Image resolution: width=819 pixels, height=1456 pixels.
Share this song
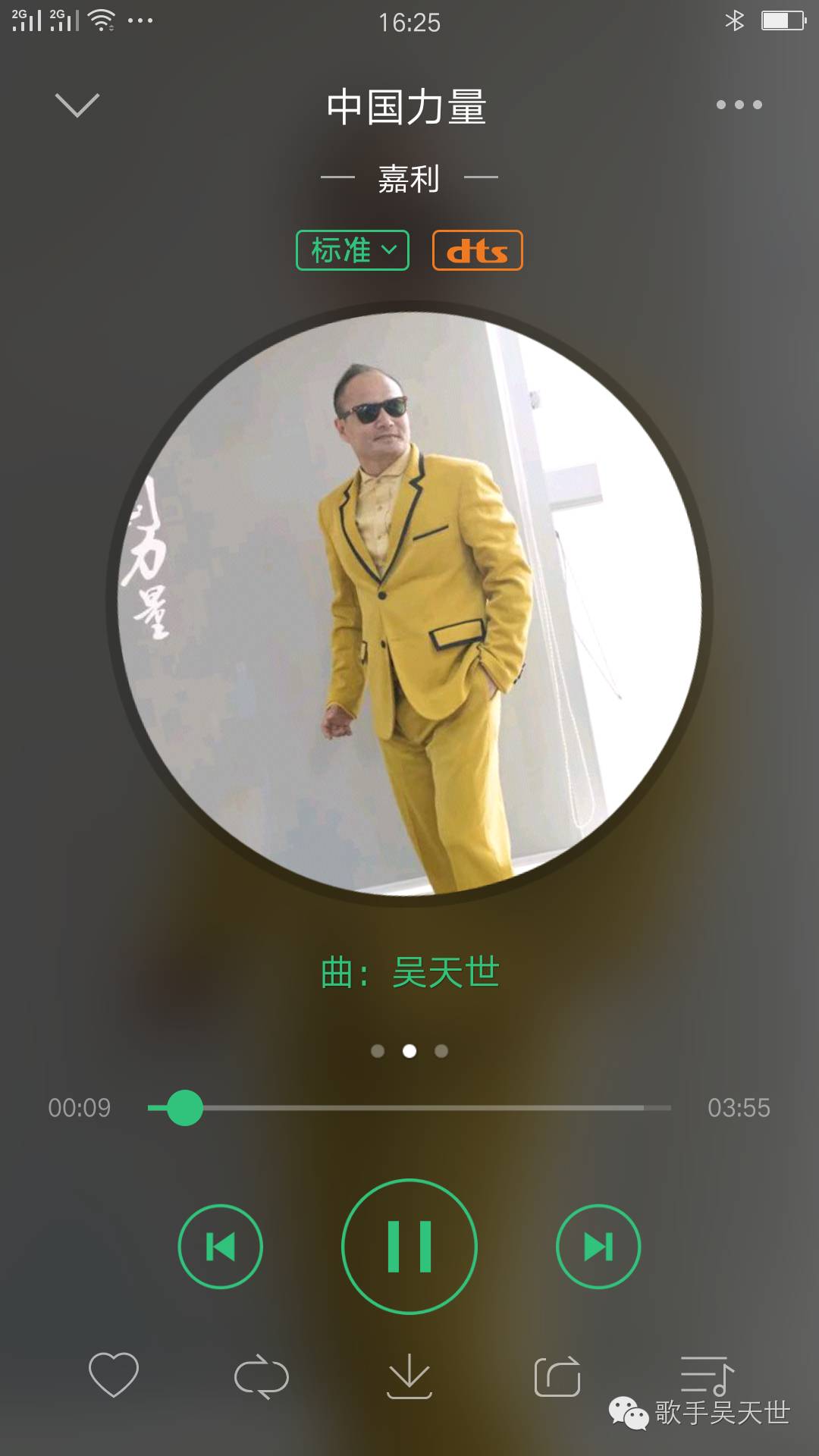557,1376
